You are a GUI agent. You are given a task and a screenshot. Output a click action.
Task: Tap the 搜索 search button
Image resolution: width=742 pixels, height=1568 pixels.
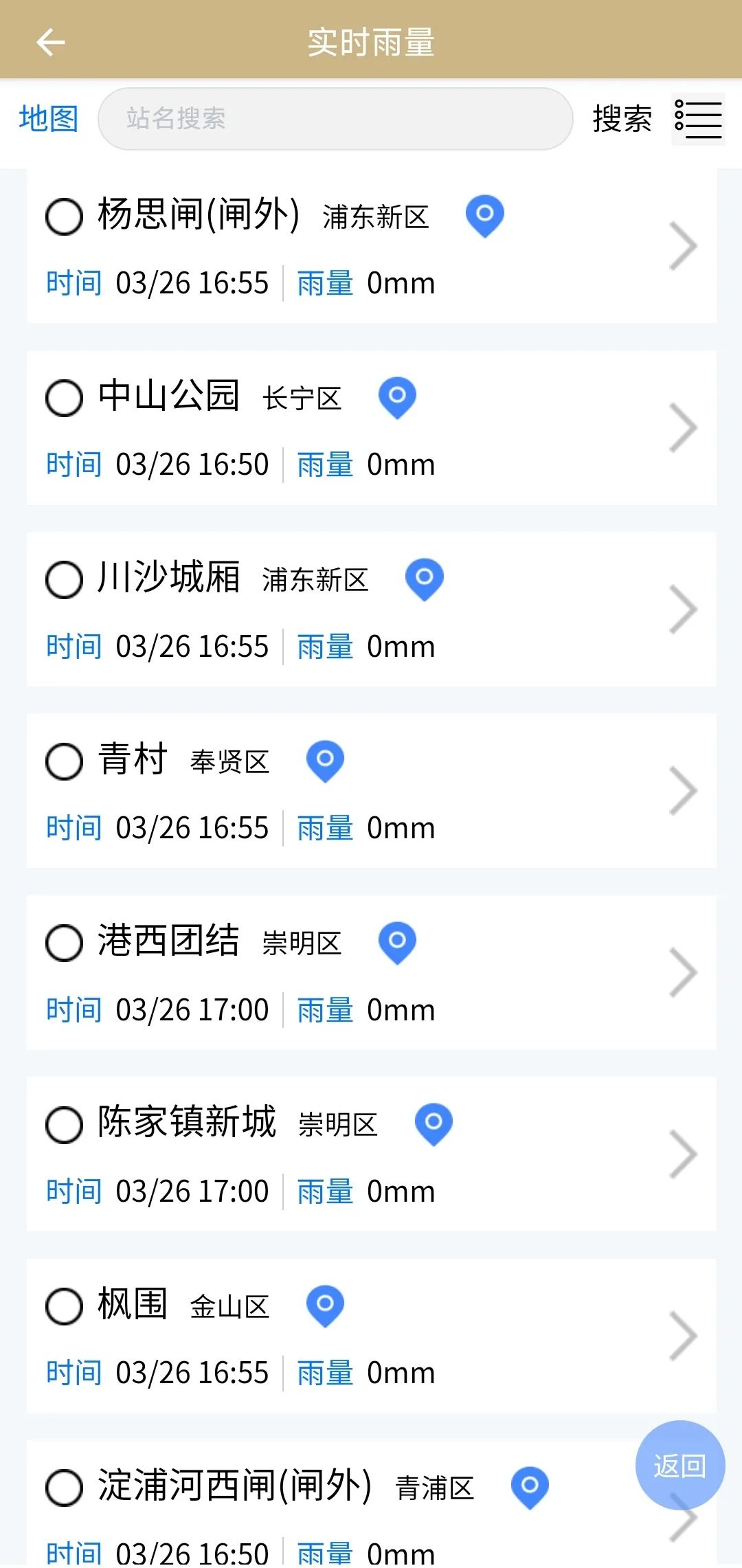pyautogui.click(x=622, y=118)
